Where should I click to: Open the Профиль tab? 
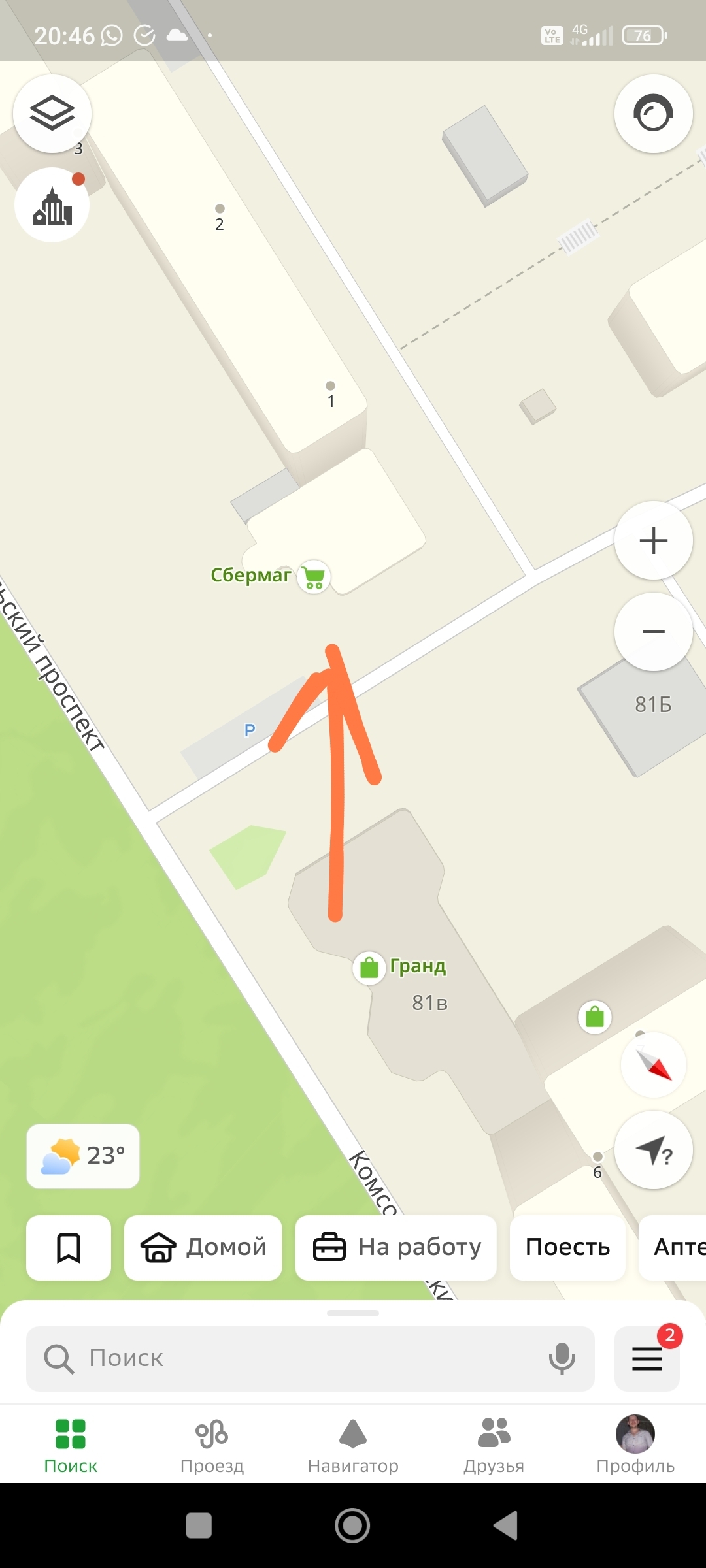tap(635, 1445)
